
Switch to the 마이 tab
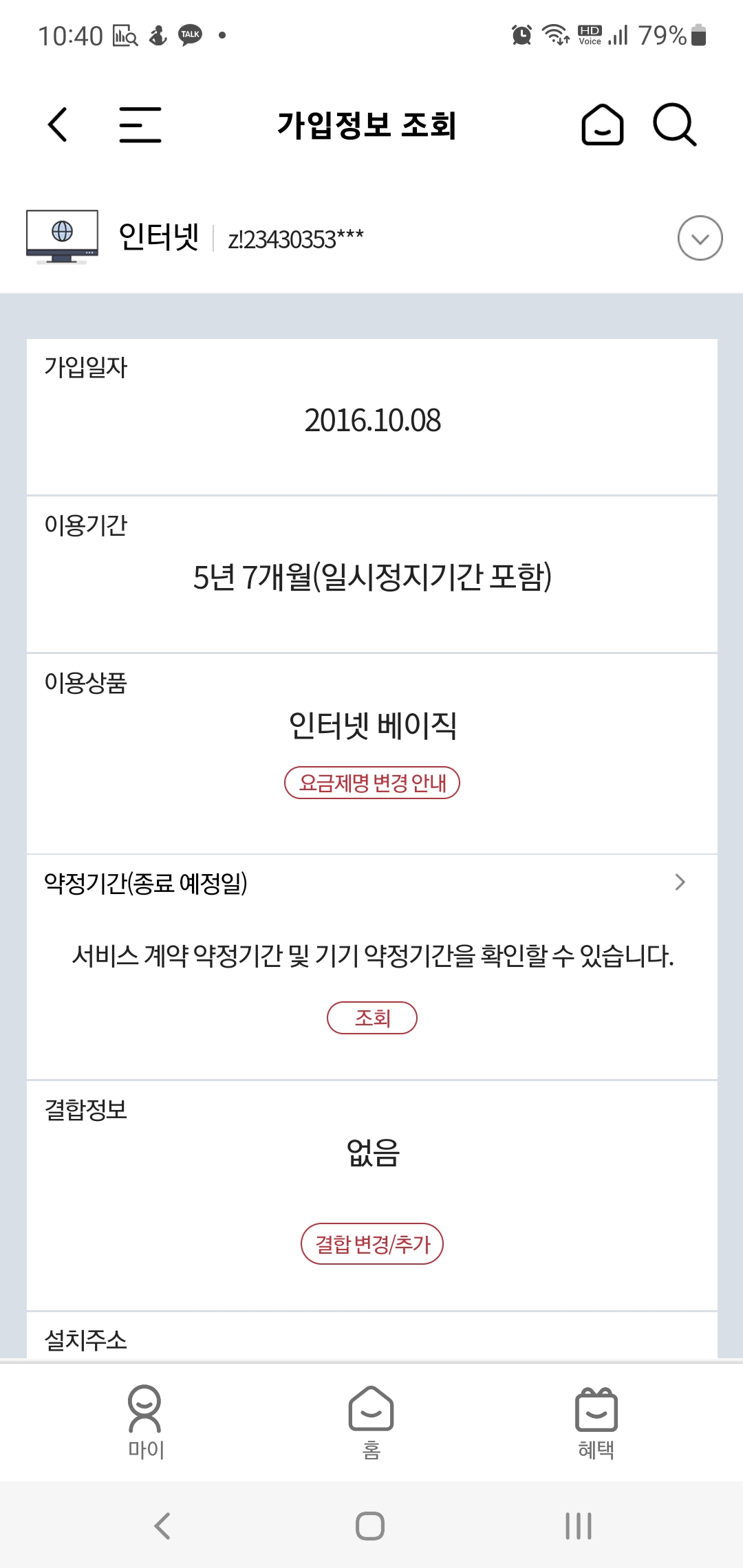click(145, 1421)
